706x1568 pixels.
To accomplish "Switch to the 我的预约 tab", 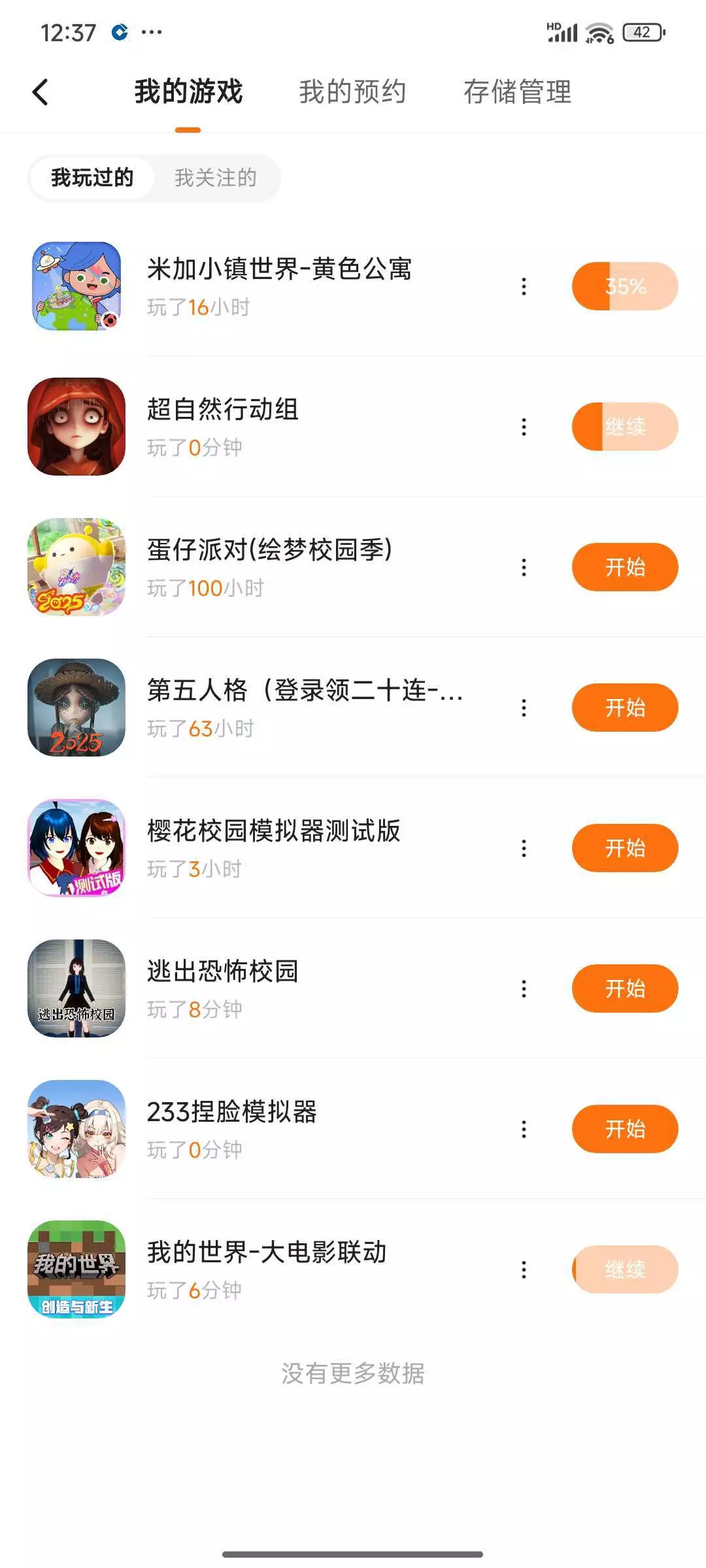I will coord(352,92).
